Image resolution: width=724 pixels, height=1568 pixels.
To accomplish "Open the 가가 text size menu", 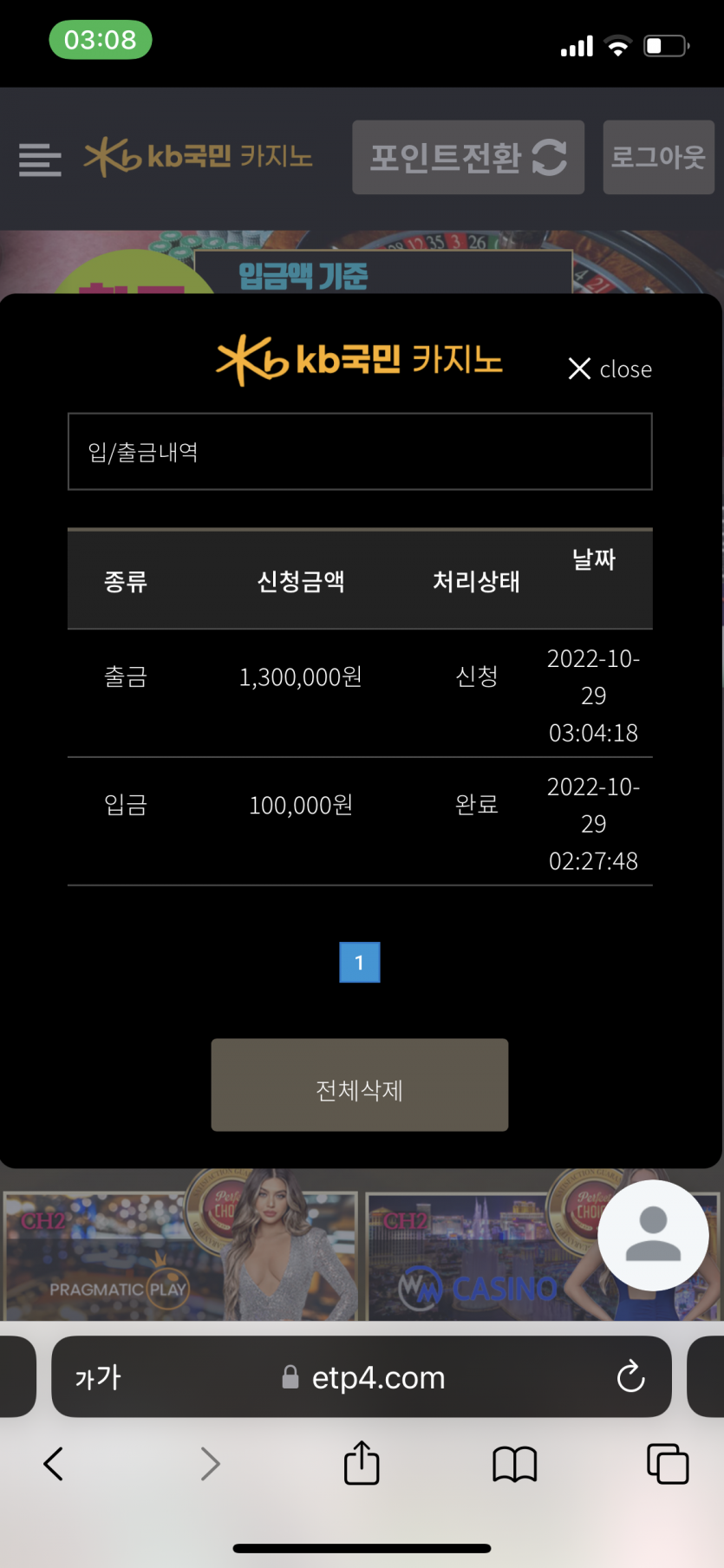I will pyautogui.click(x=98, y=1376).
